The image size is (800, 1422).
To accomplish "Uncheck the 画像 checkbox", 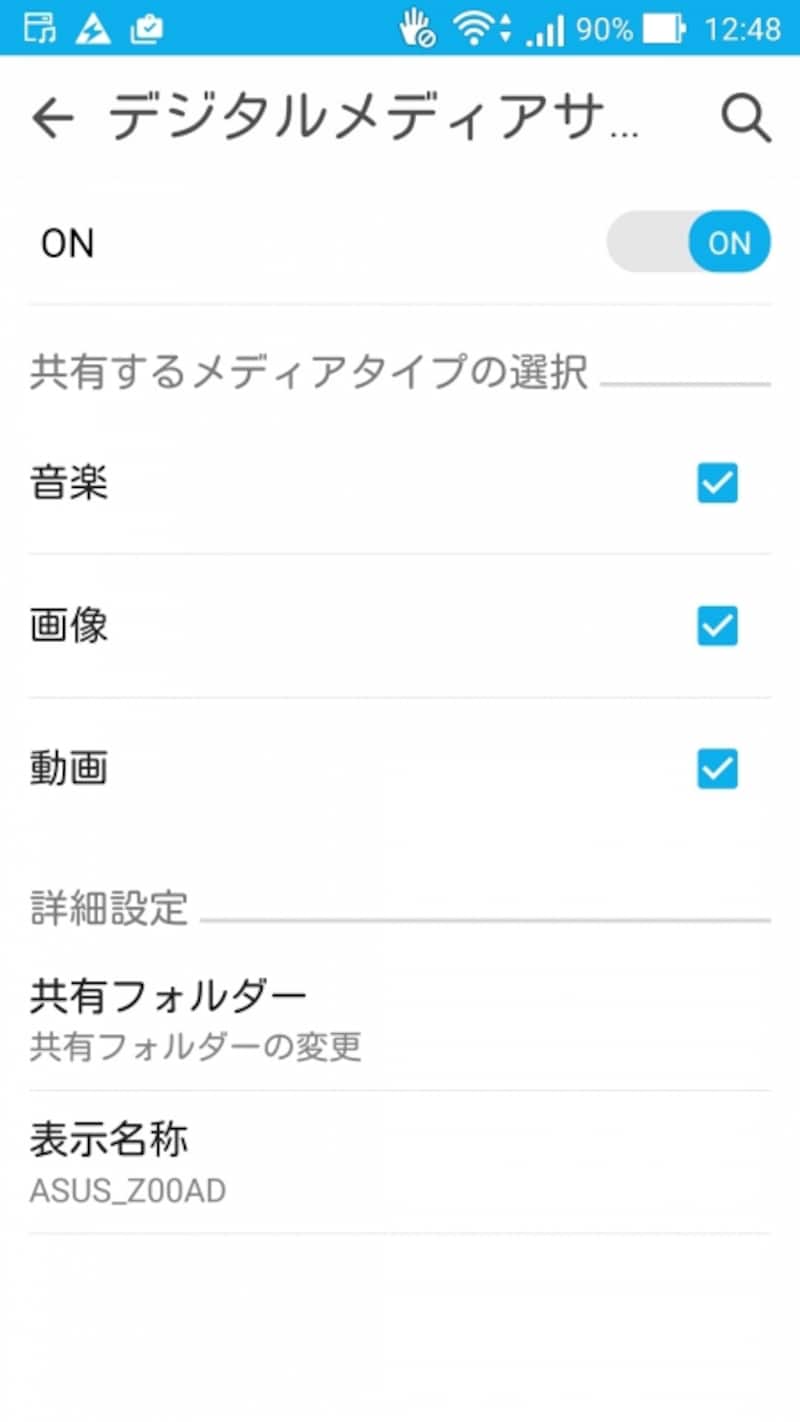I will pos(717,627).
